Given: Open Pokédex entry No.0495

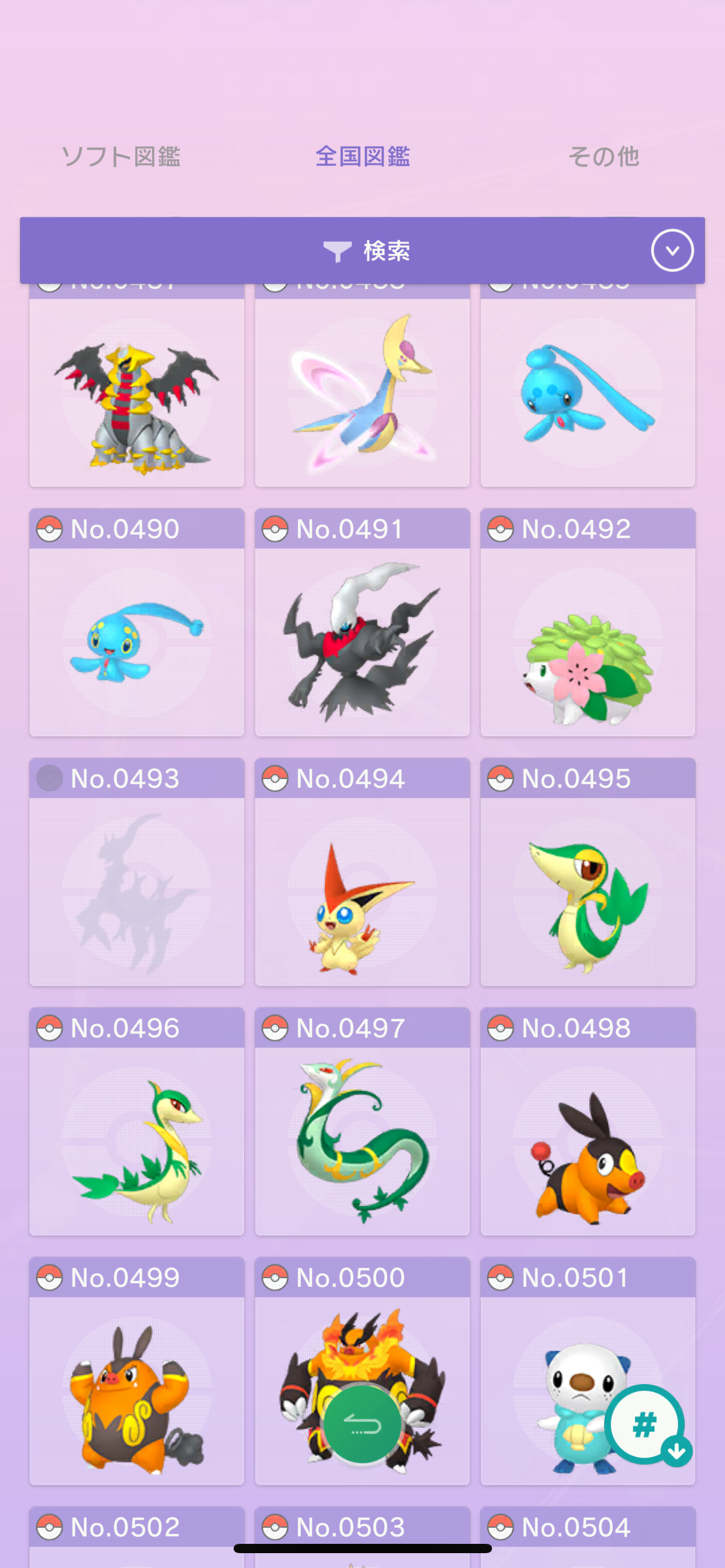Looking at the screenshot, I should (588, 872).
